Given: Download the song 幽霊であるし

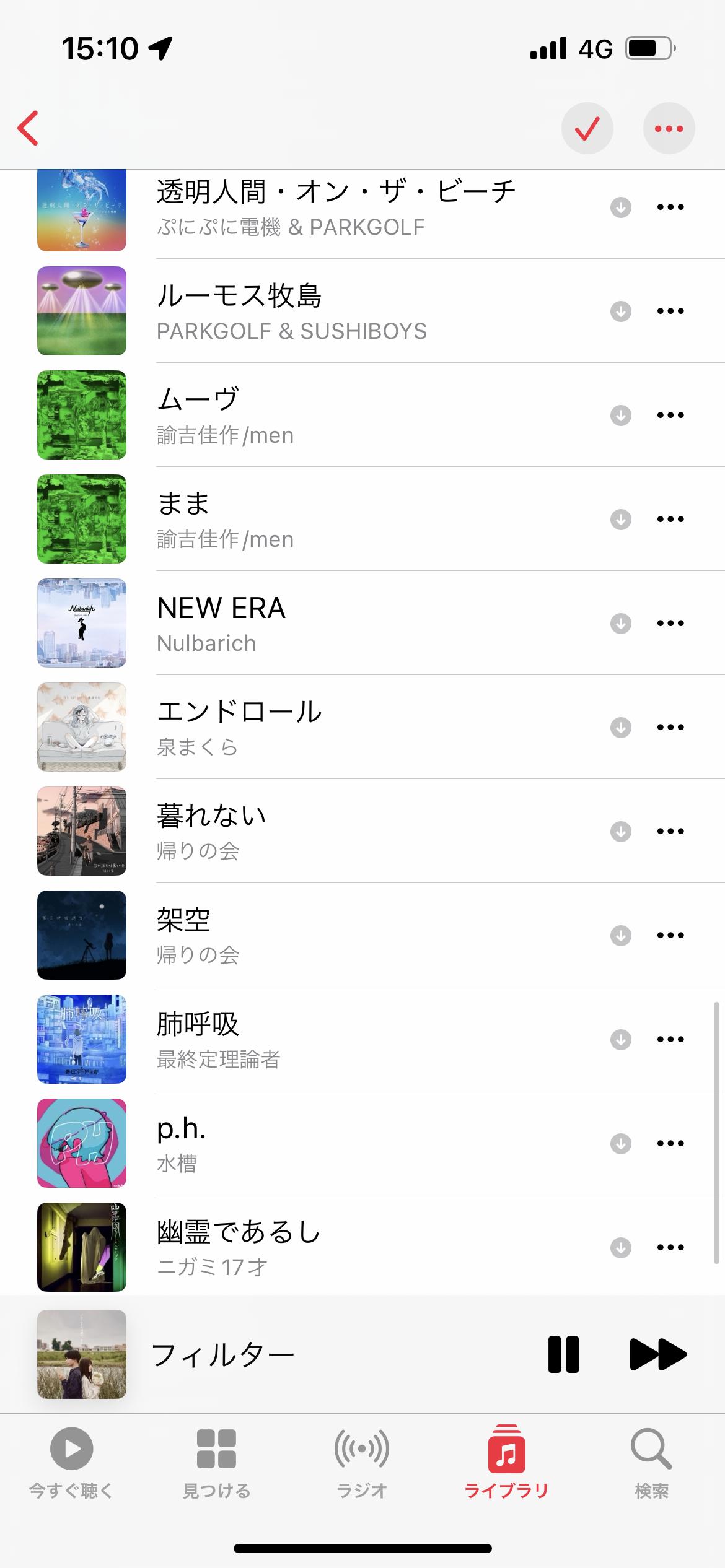Looking at the screenshot, I should coord(620,1247).
